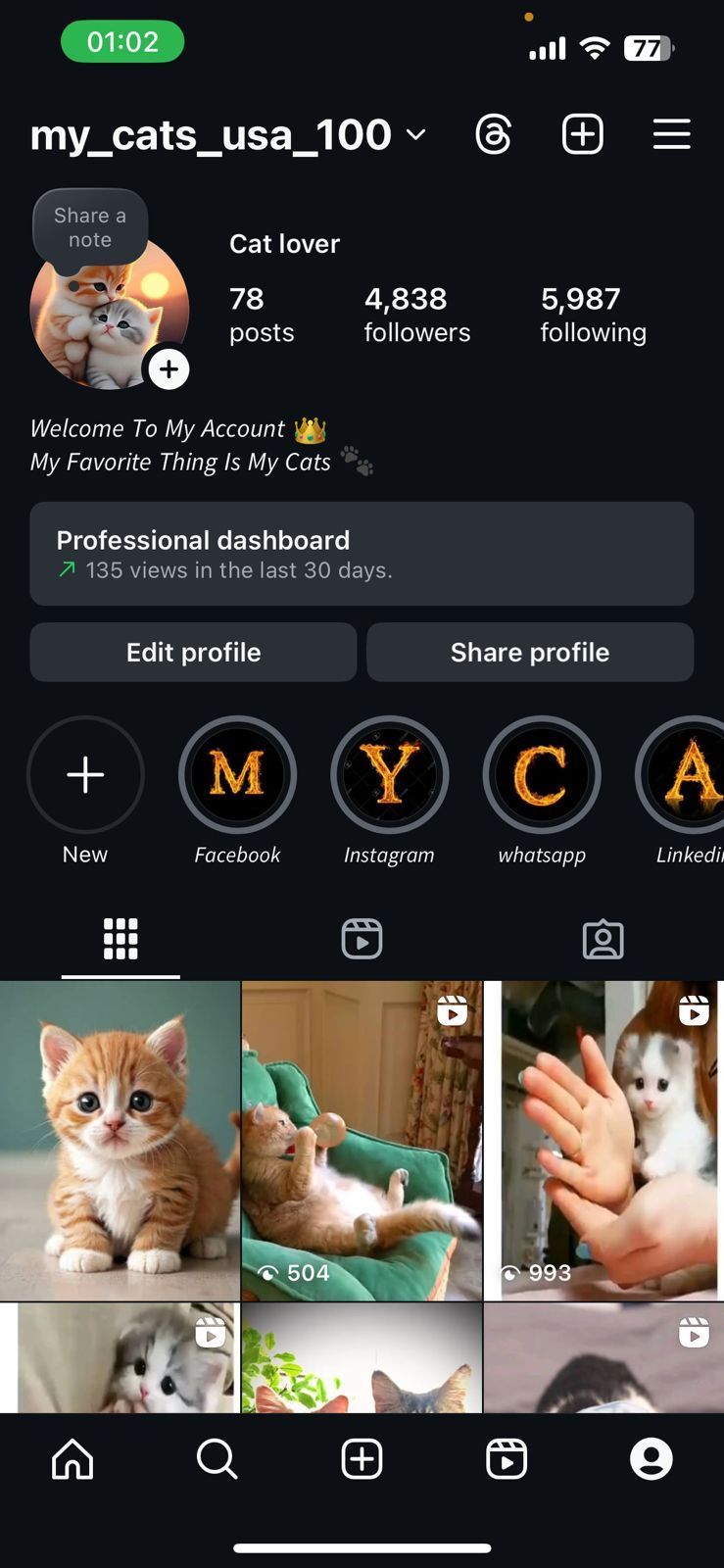Tap Share profile button

[529, 652]
